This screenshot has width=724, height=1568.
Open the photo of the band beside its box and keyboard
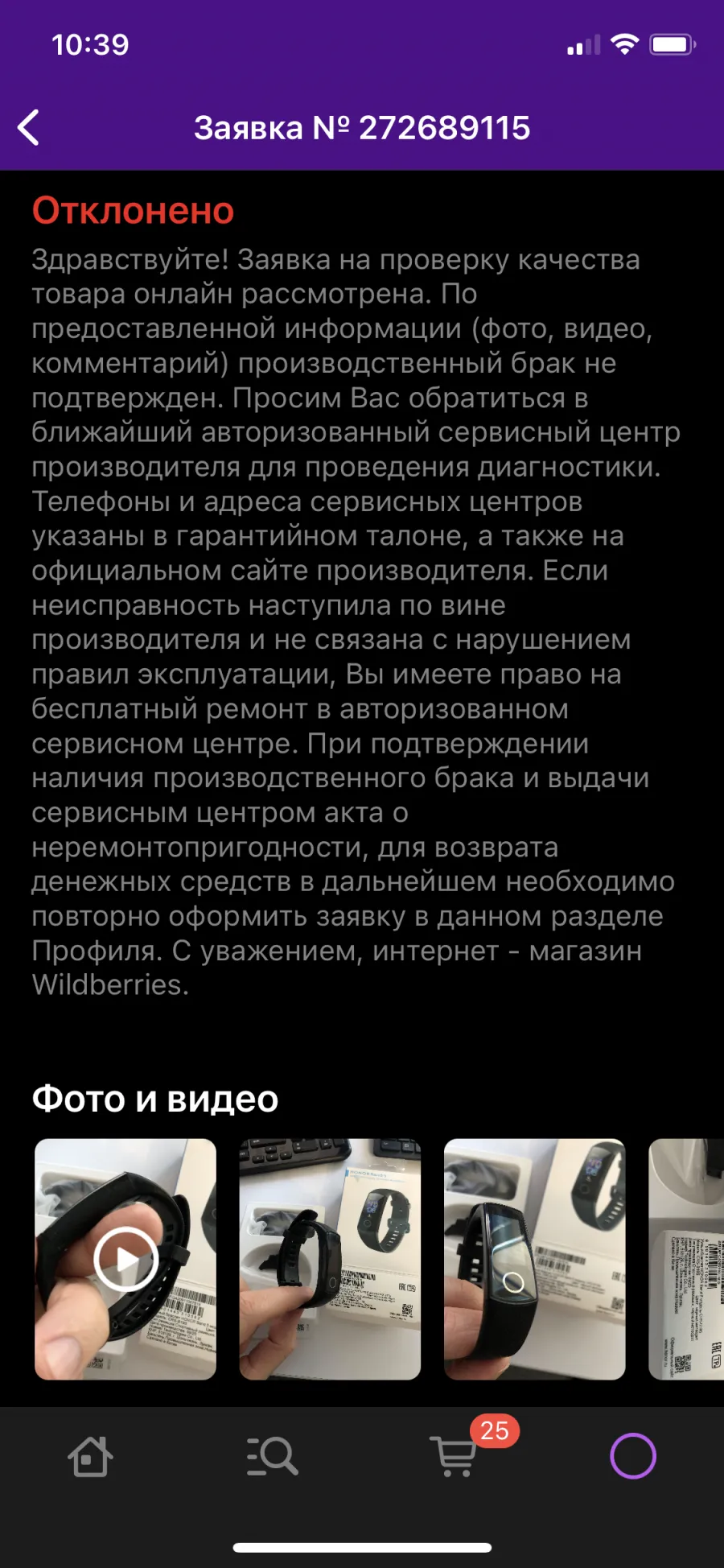point(330,1259)
